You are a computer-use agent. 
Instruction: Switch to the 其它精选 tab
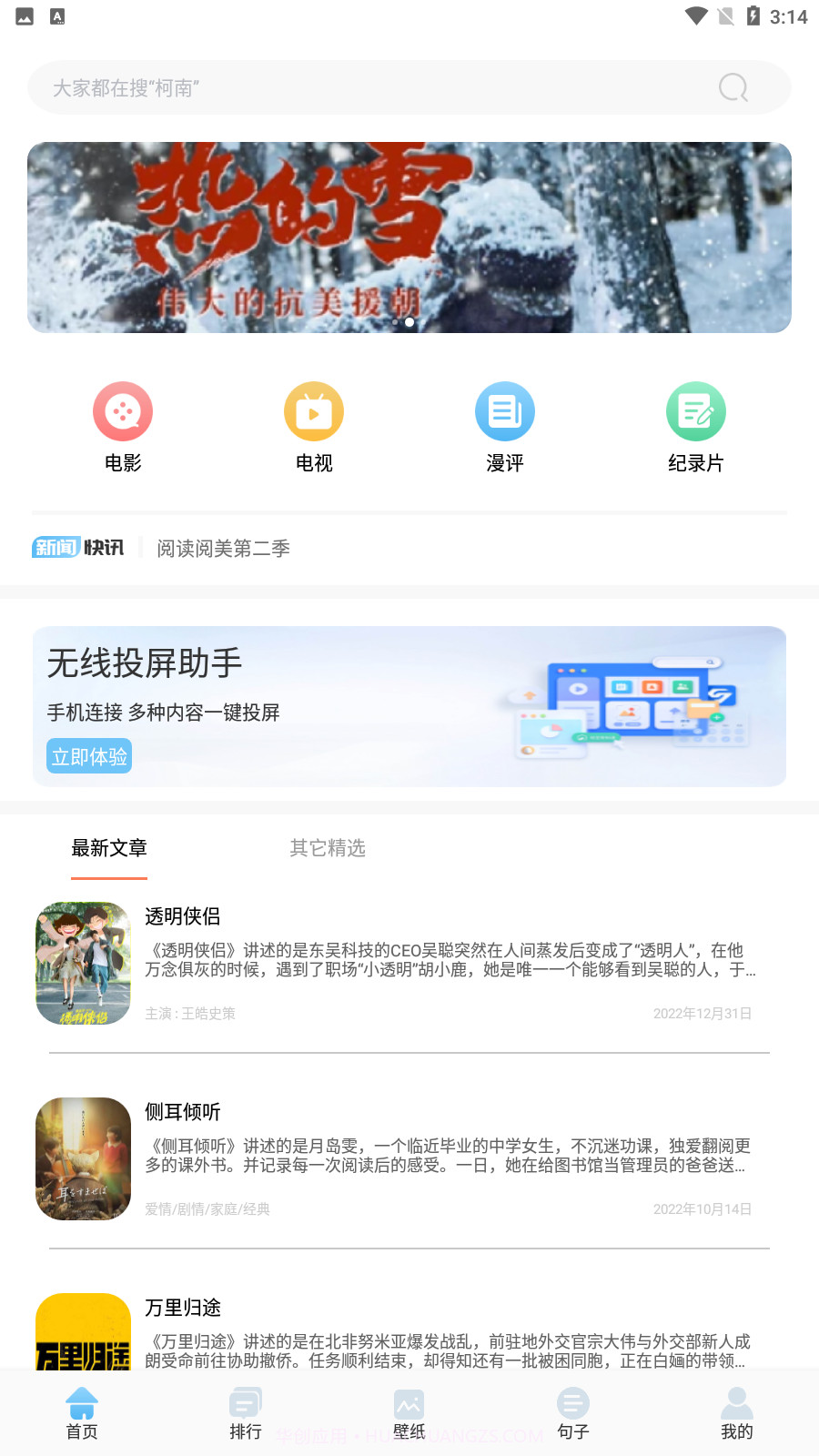(x=328, y=848)
